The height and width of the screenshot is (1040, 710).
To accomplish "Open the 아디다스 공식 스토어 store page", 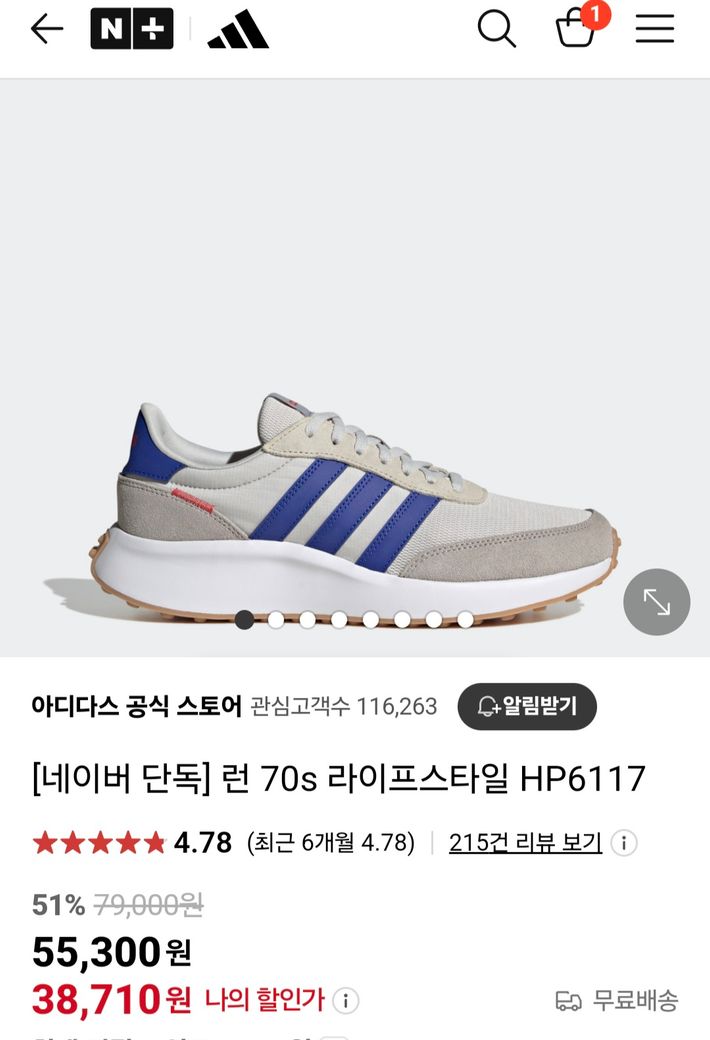I will pyautogui.click(x=137, y=706).
